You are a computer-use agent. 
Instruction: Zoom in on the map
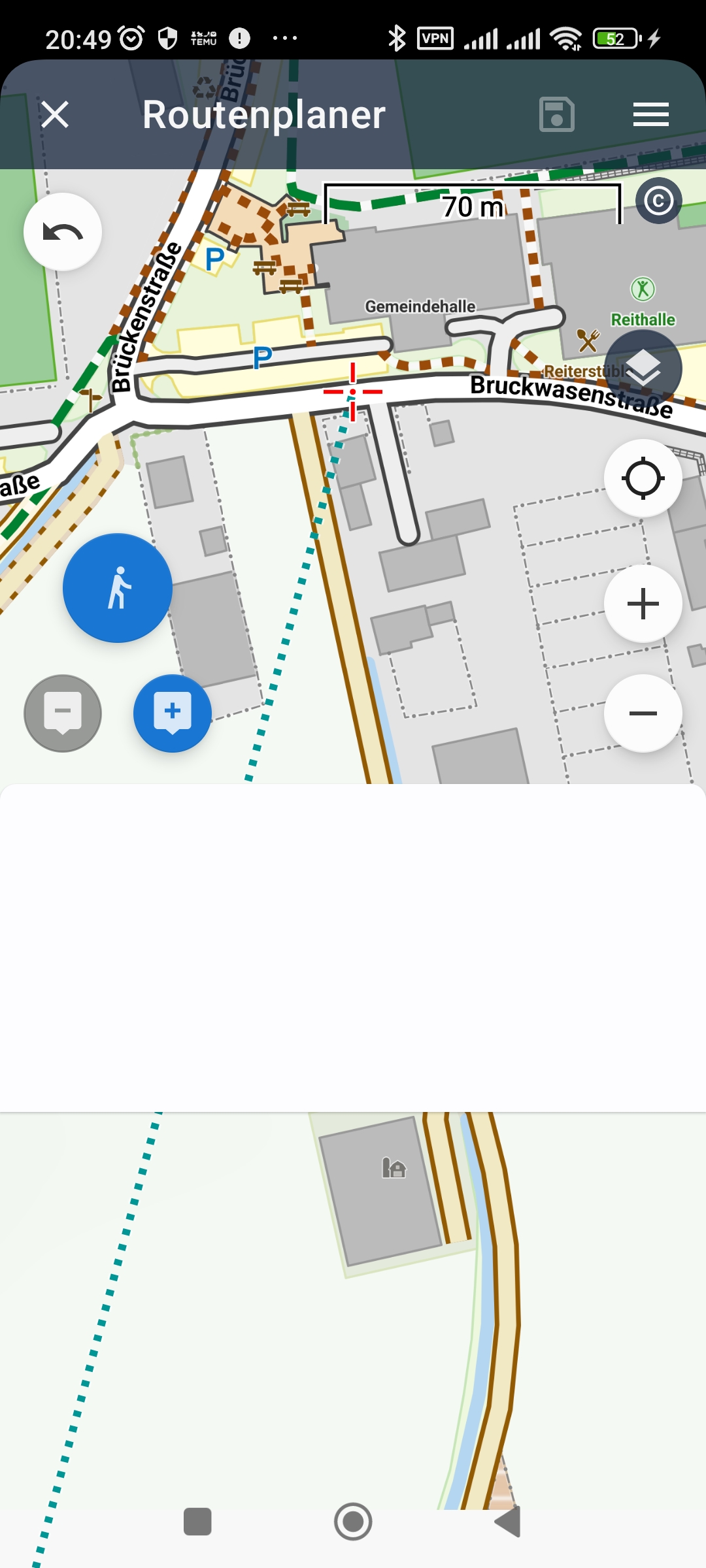pyautogui.click(x=643, y=604)
